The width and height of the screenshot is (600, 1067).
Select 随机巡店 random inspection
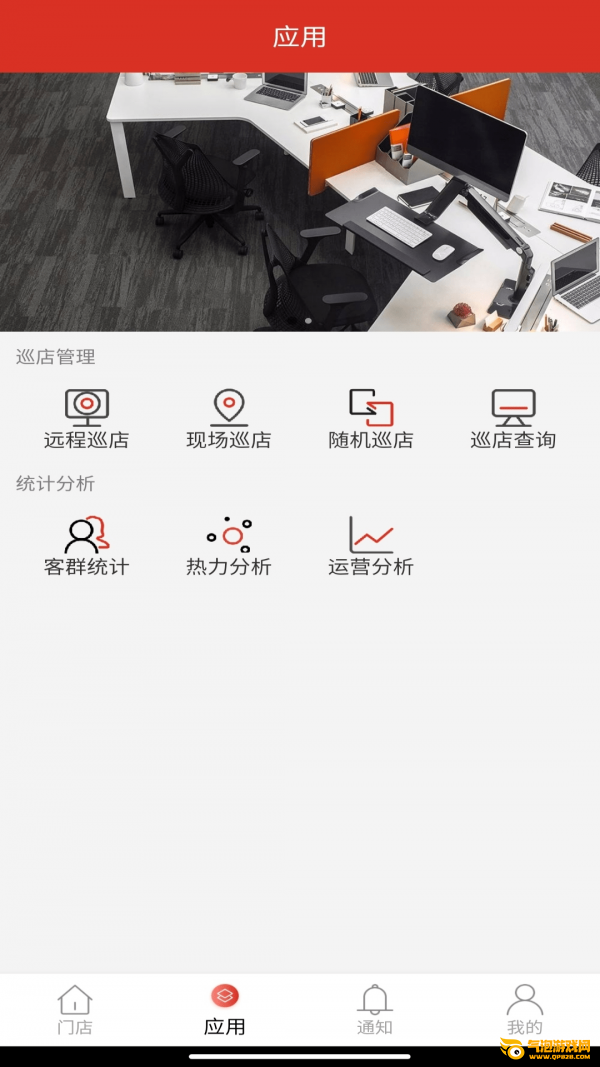tap(371, 419)
